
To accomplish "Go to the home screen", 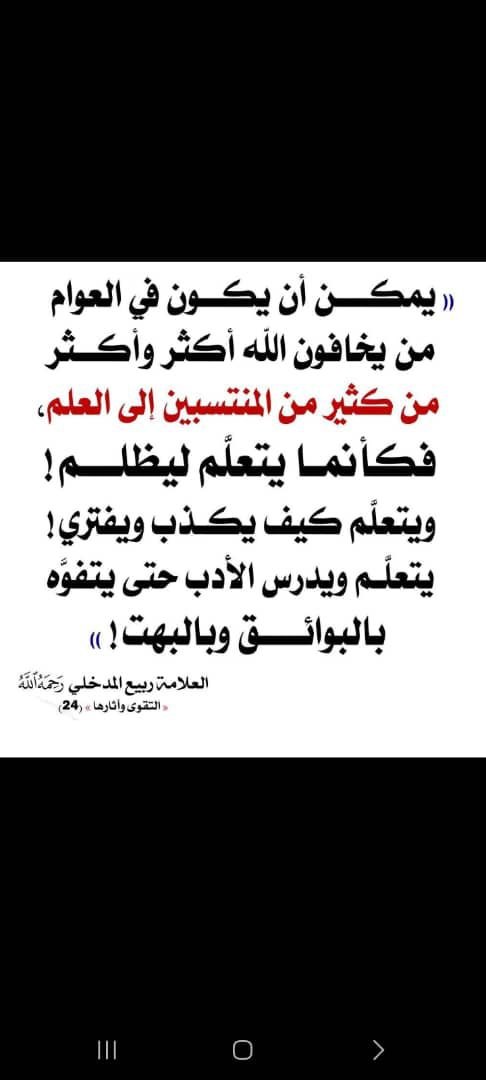I will click(x=242, y=1050).
